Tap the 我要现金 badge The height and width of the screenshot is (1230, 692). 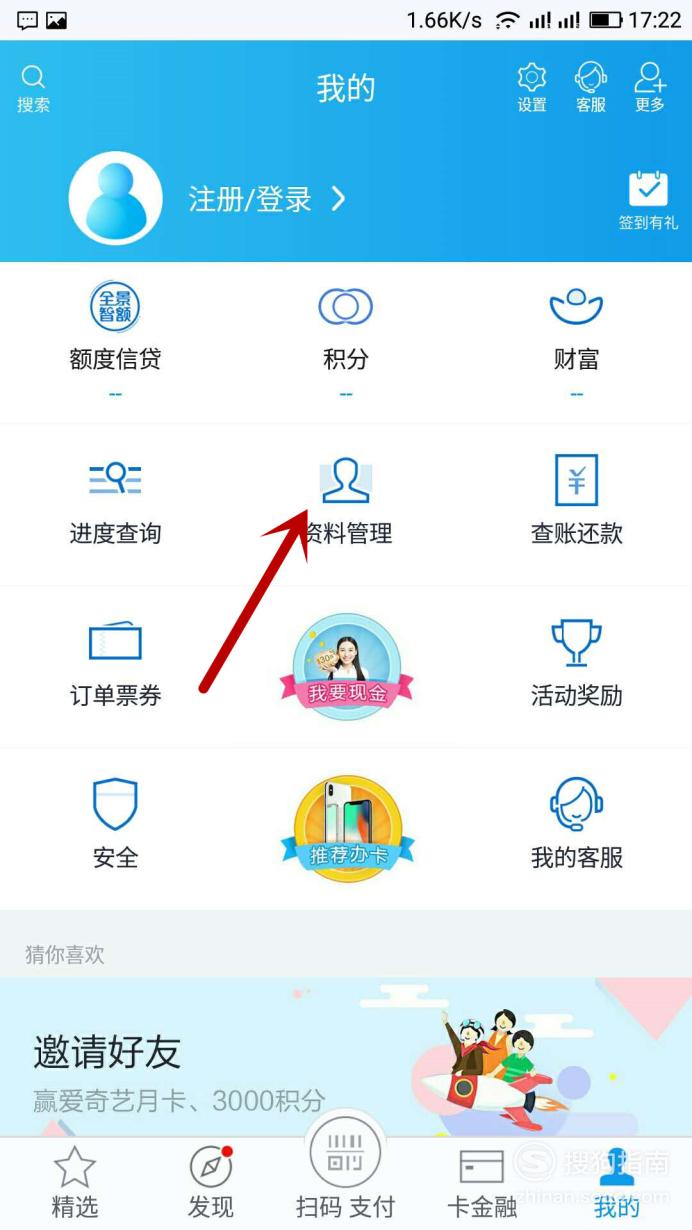coord(346,665)
